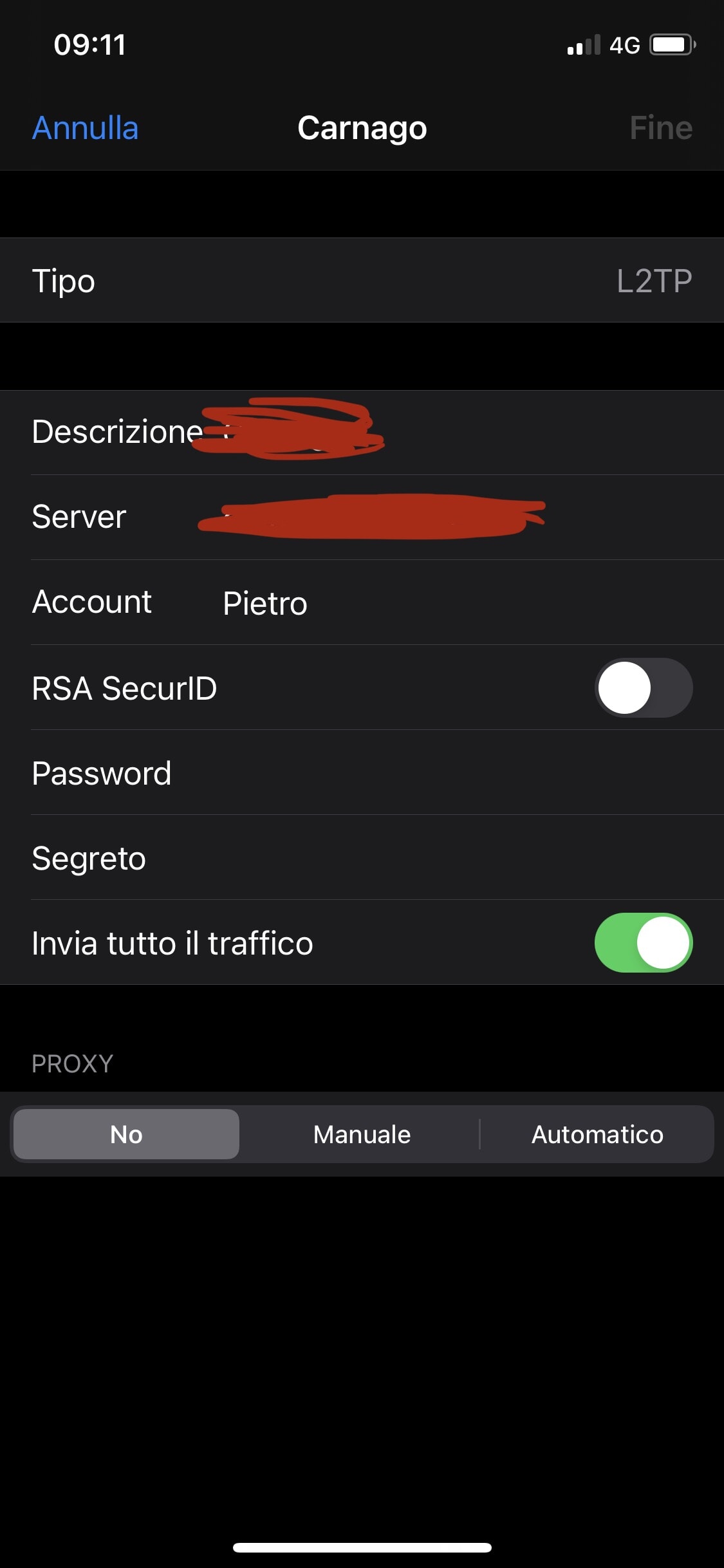The width and height of the screenshot is (724, 1568).
Task: Switch proxy to Manuale
Action: click(x=362, y=1134)
